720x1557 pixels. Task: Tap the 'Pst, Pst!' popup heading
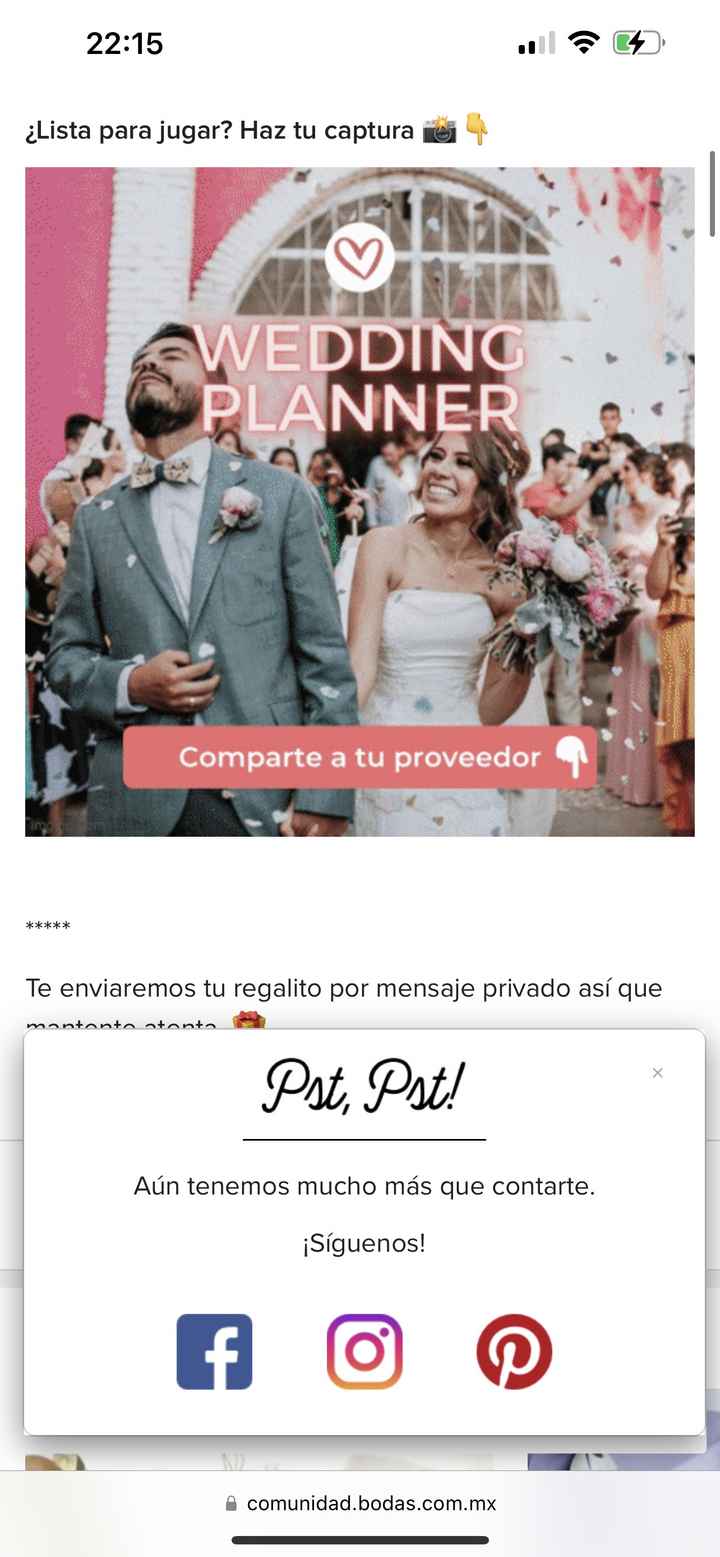pos(362,1088)
